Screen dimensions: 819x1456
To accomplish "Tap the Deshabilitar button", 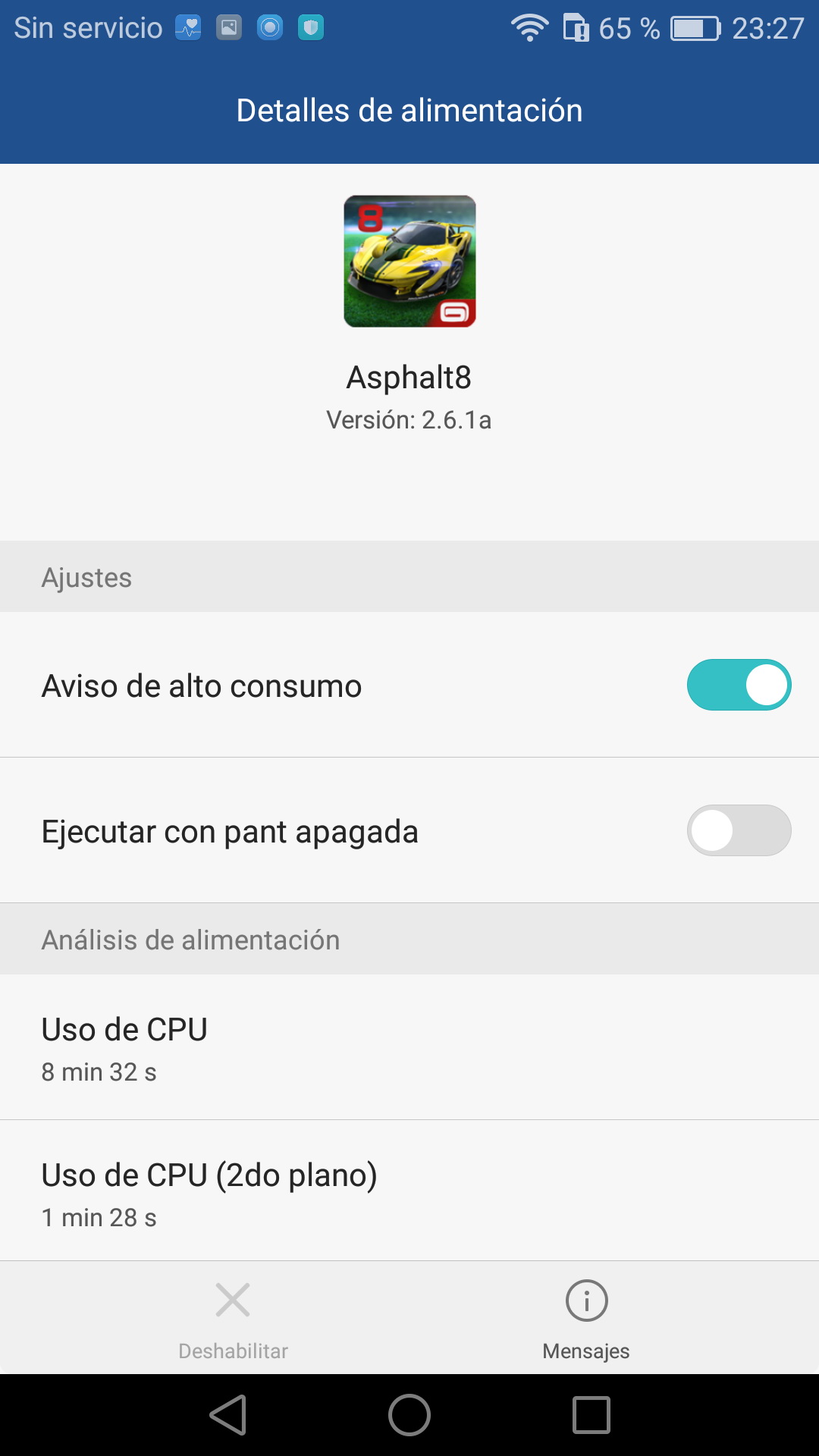I will tap(233, 1318).
